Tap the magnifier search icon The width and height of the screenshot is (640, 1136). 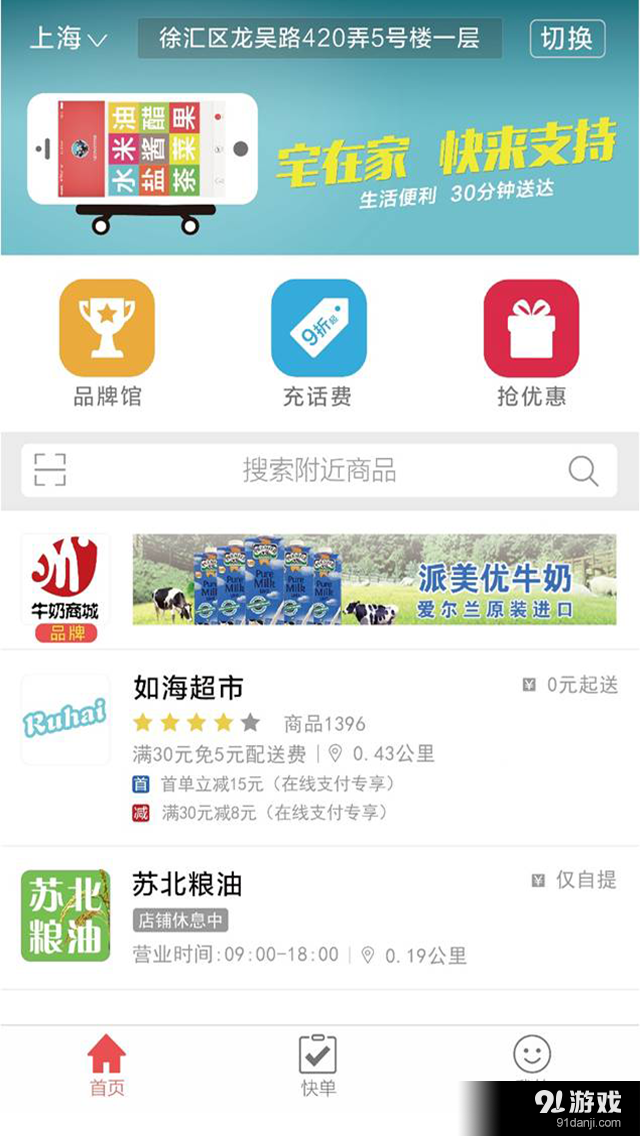point(583,470)
